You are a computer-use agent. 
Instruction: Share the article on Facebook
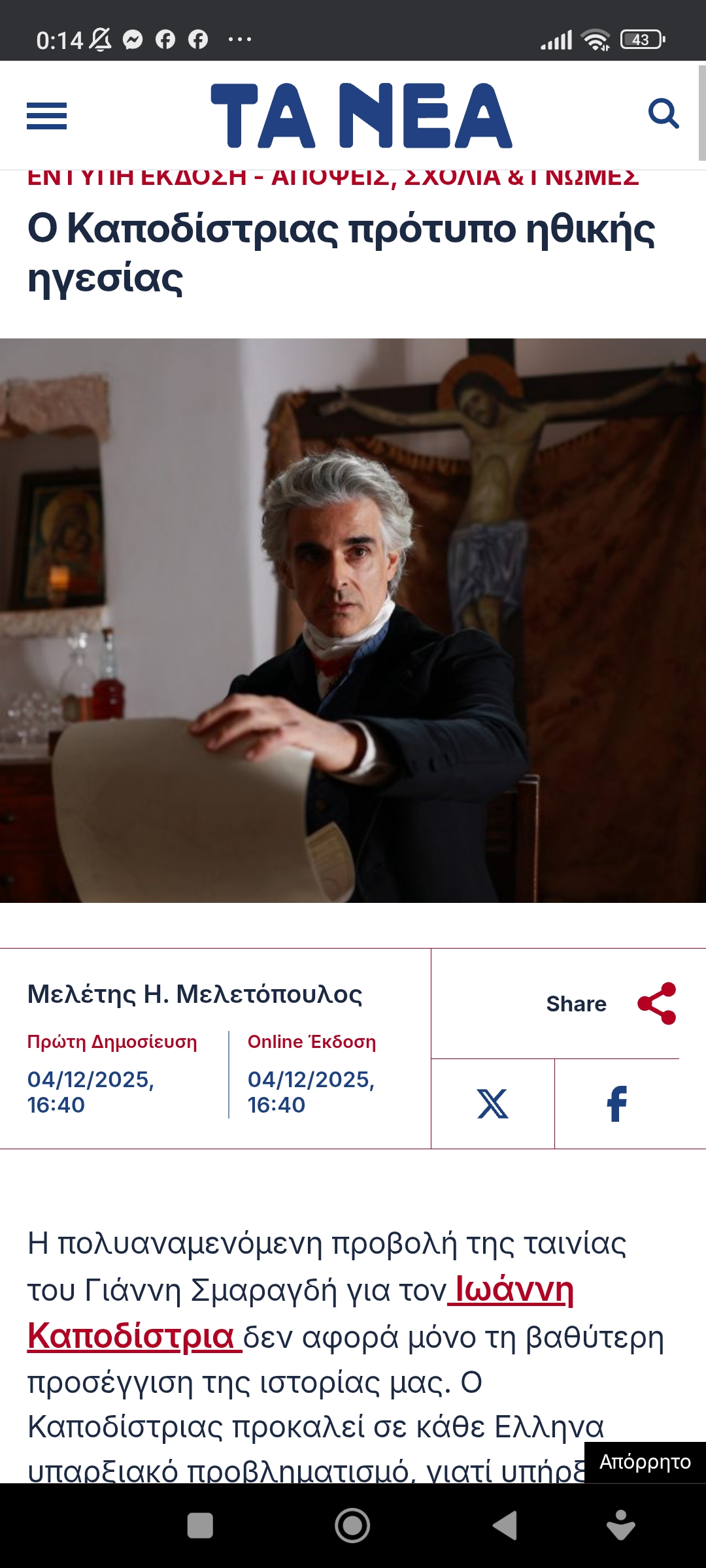(x=616, y=1104)
